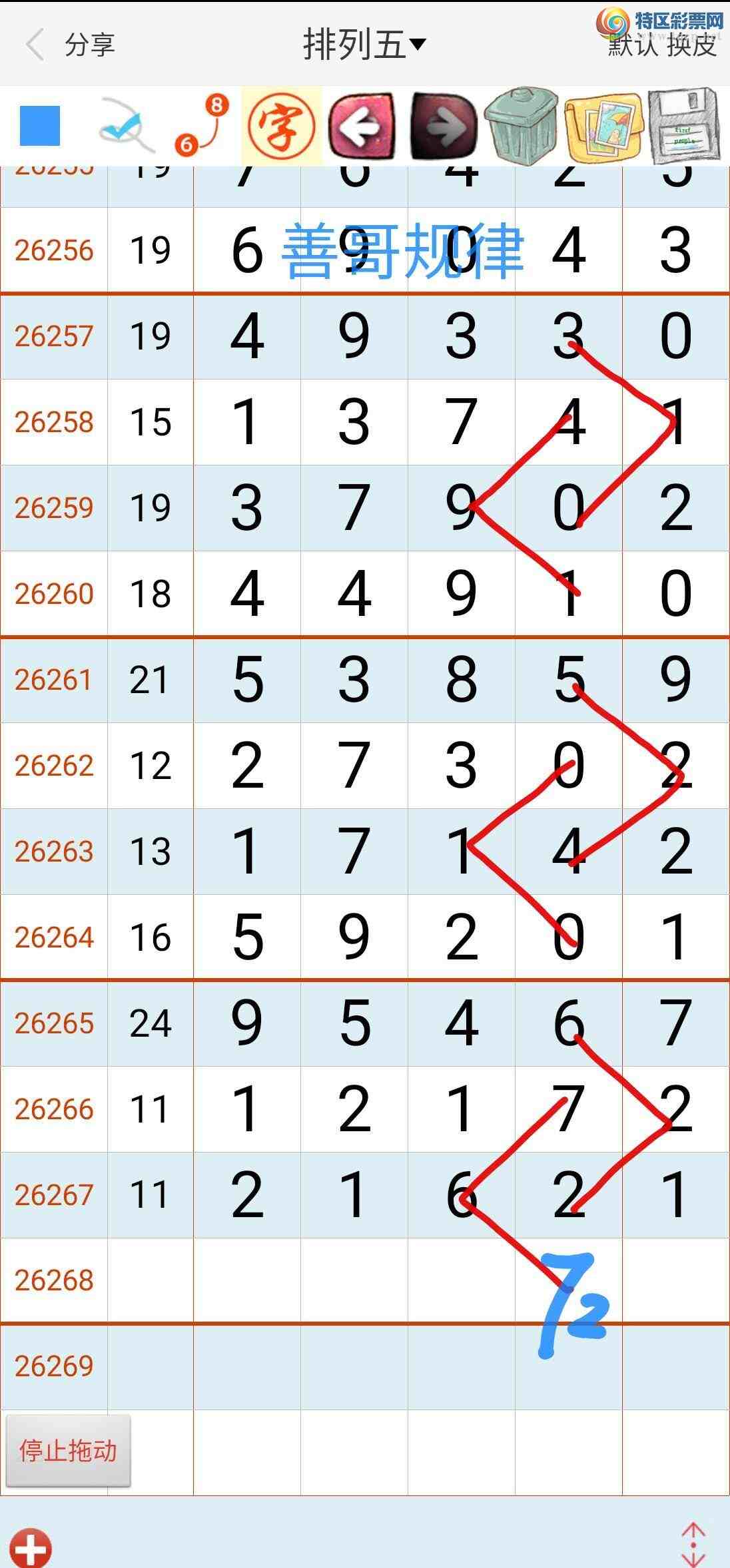Activate the 字 text tool

[x=281, y=125]
